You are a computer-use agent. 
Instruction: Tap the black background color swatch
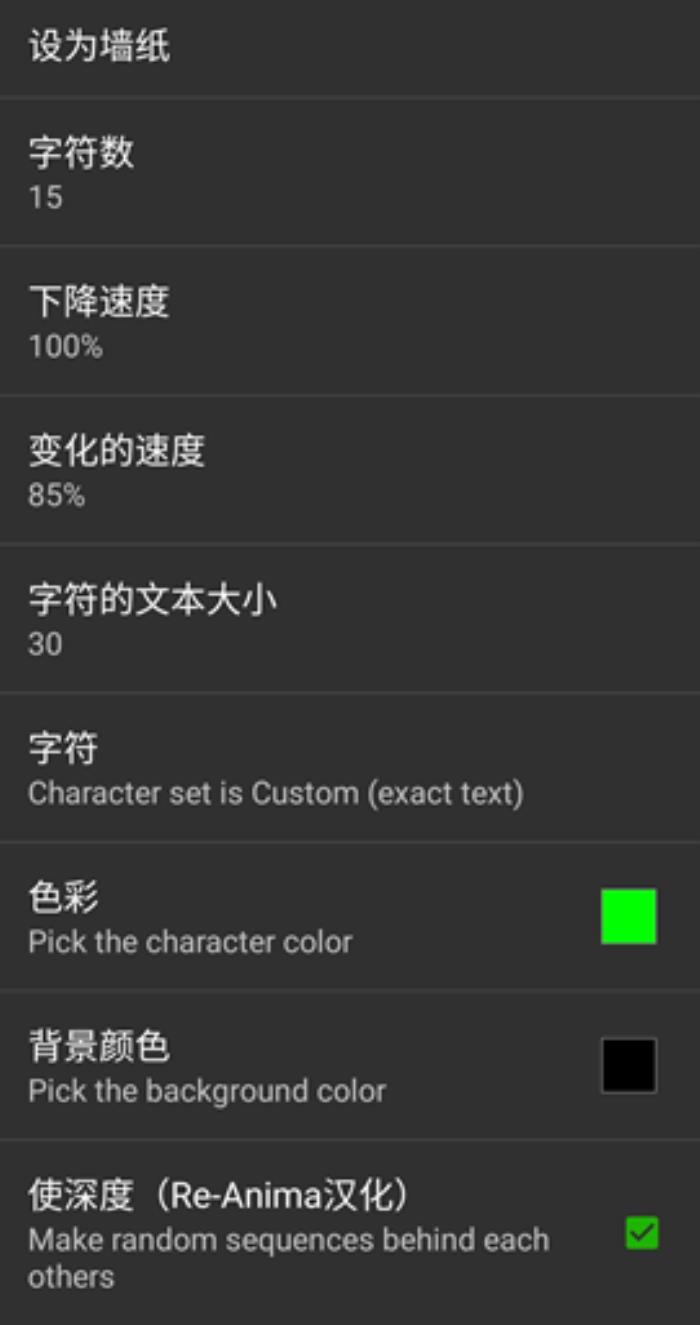point(628,1065)
